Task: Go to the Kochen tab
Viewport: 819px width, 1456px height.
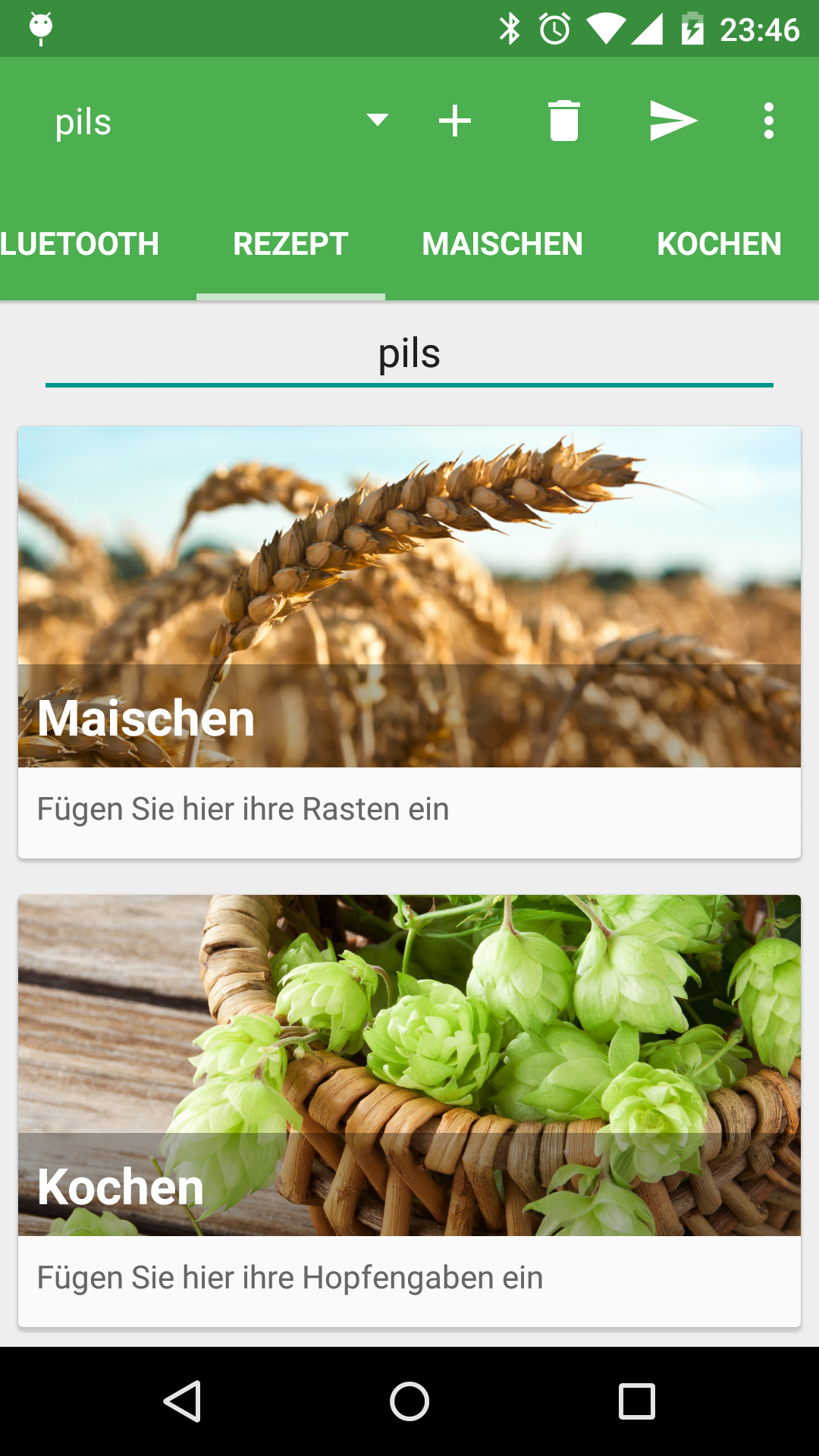Action: click(719, 244)
